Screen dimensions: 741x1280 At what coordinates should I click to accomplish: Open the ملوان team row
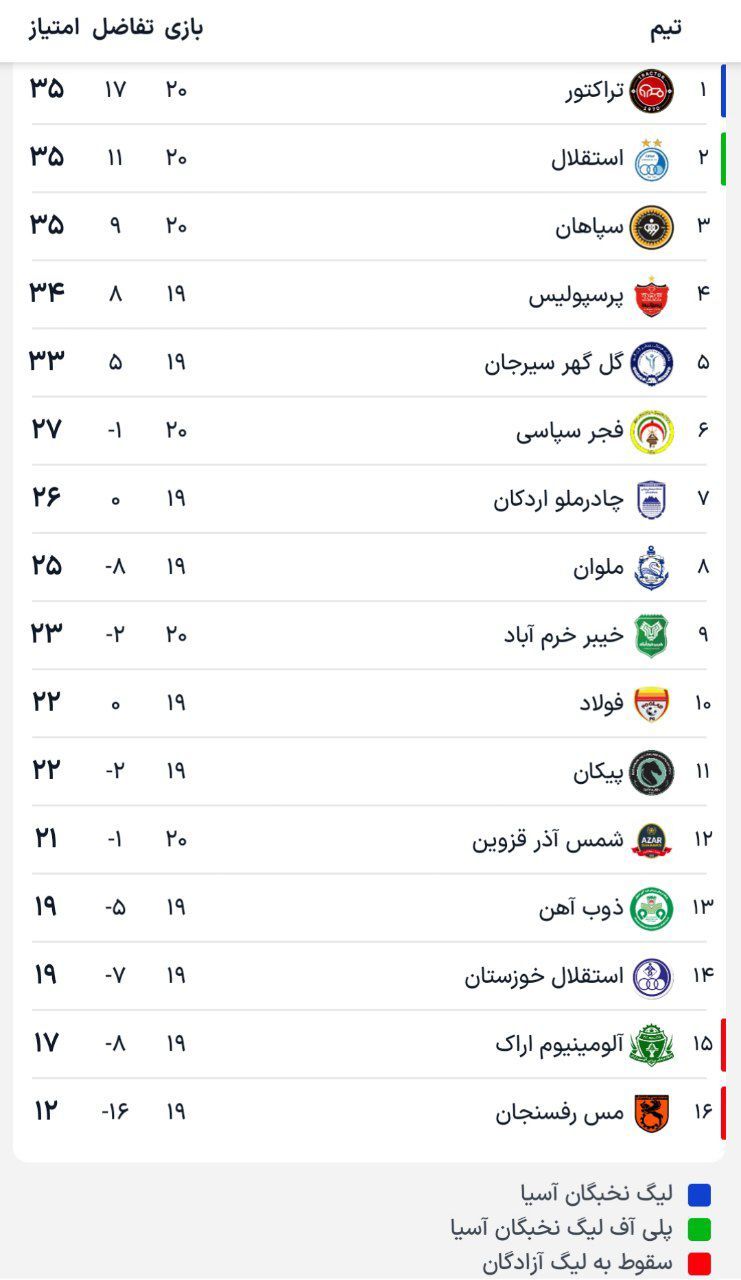[x=370, y=566]
